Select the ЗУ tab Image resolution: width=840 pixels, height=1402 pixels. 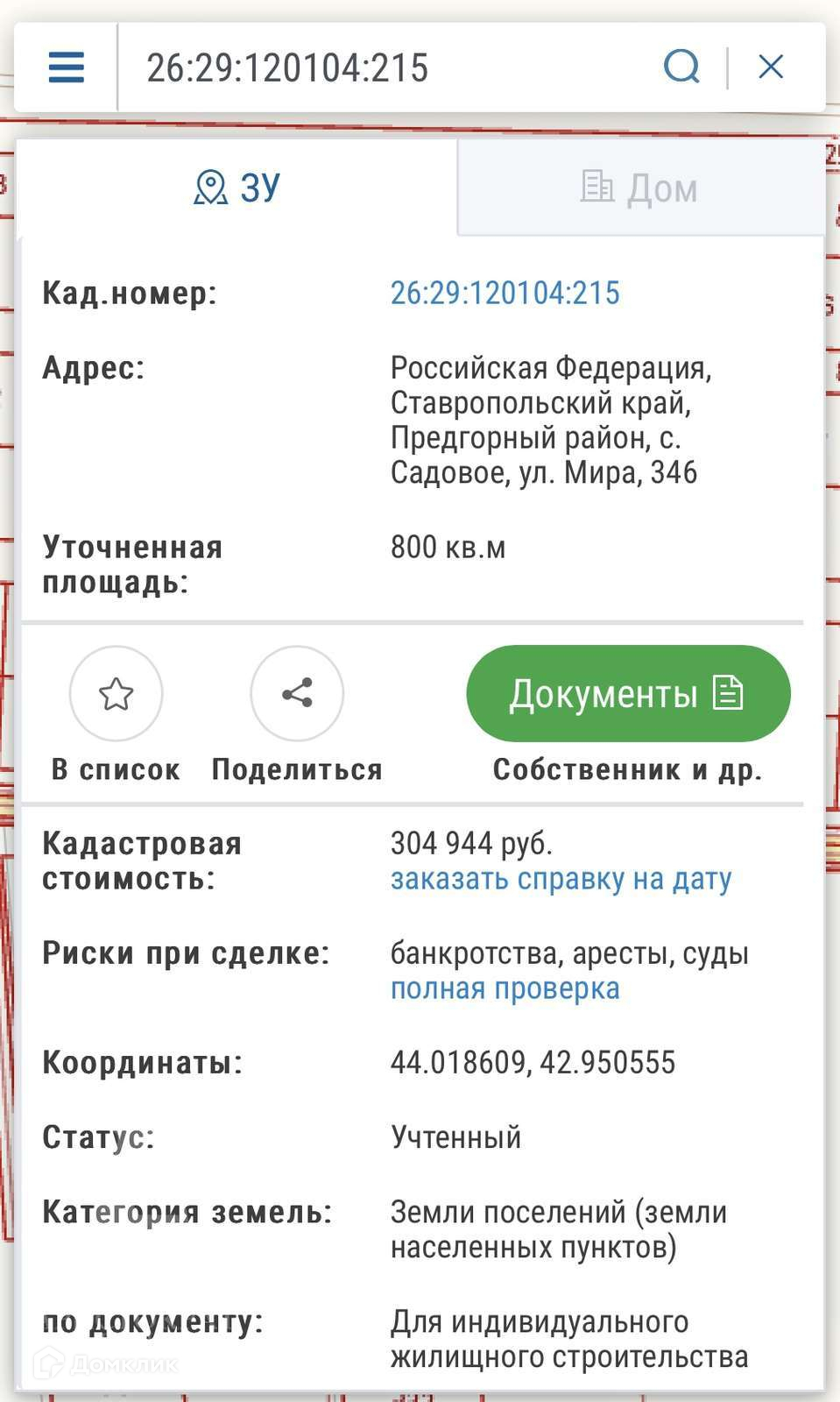pyautogui.click(x=236, y=188)
